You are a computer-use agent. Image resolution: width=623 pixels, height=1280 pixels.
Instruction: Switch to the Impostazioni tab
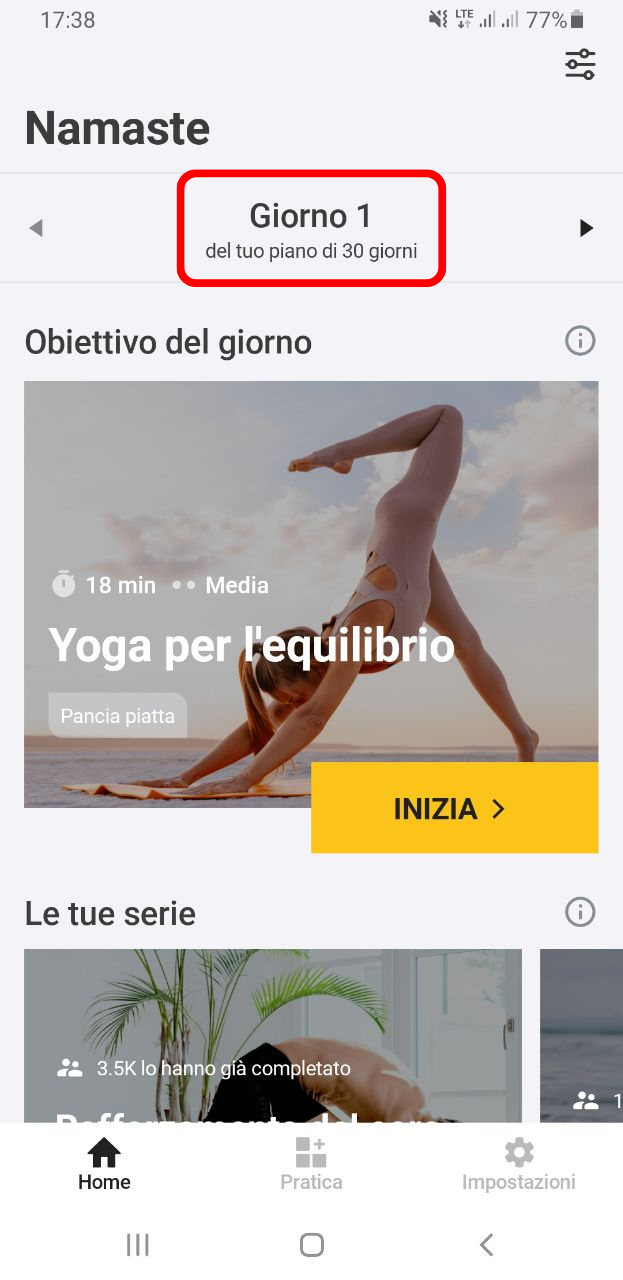tap(518, 1165)
